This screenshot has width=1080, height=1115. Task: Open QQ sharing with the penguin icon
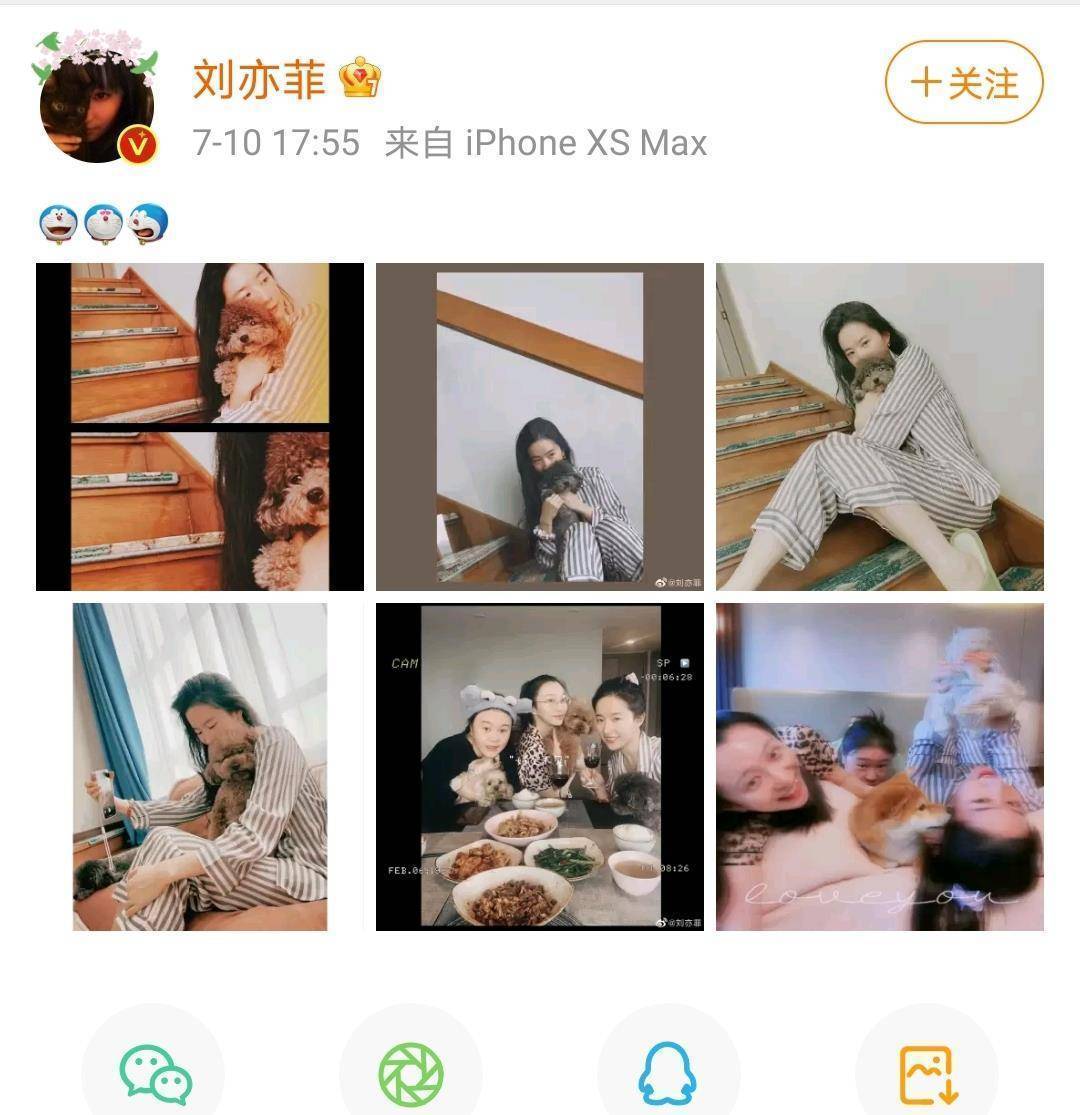coord(668,1070)
